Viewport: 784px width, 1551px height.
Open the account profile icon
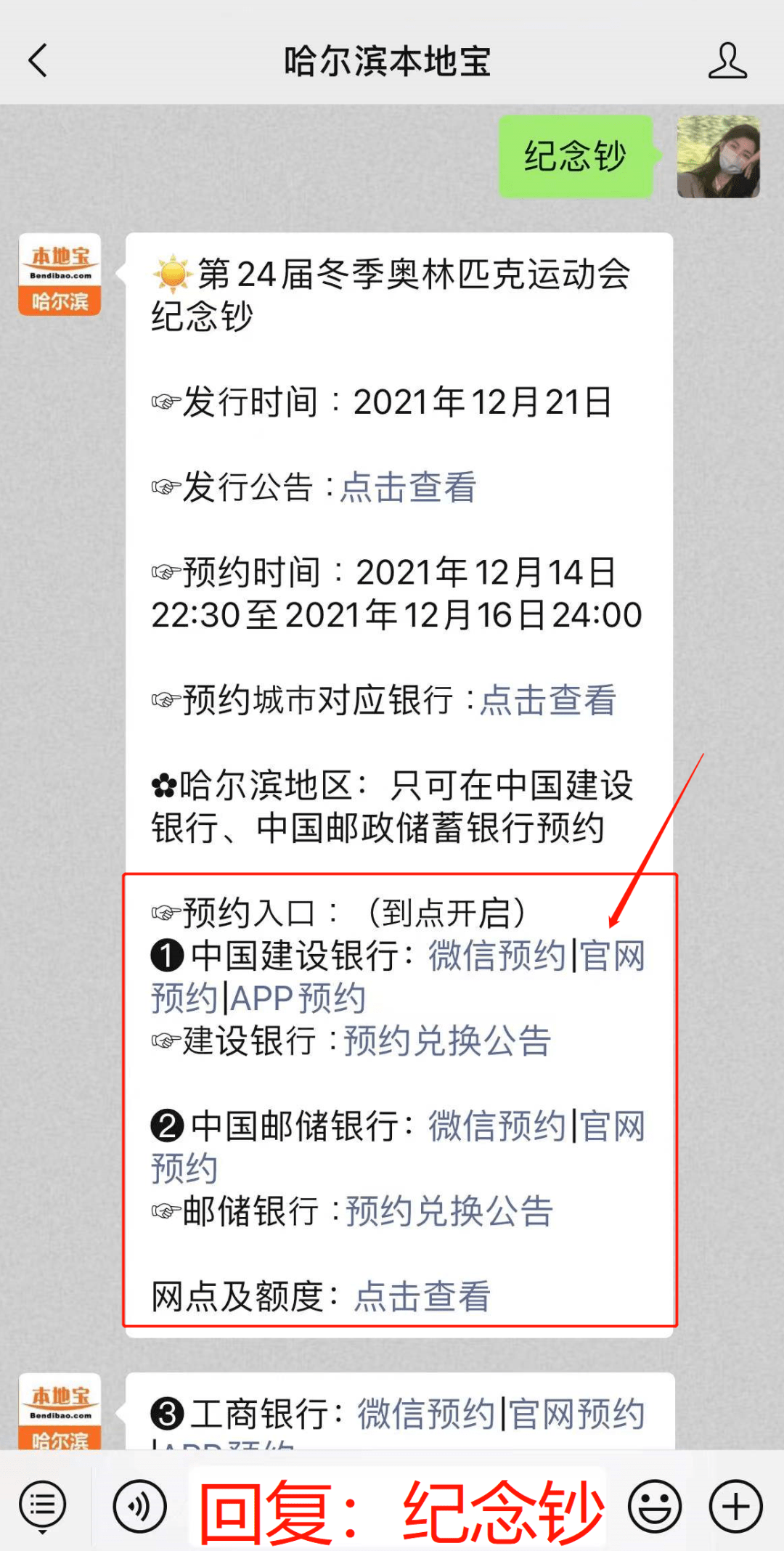pos(727,60)
